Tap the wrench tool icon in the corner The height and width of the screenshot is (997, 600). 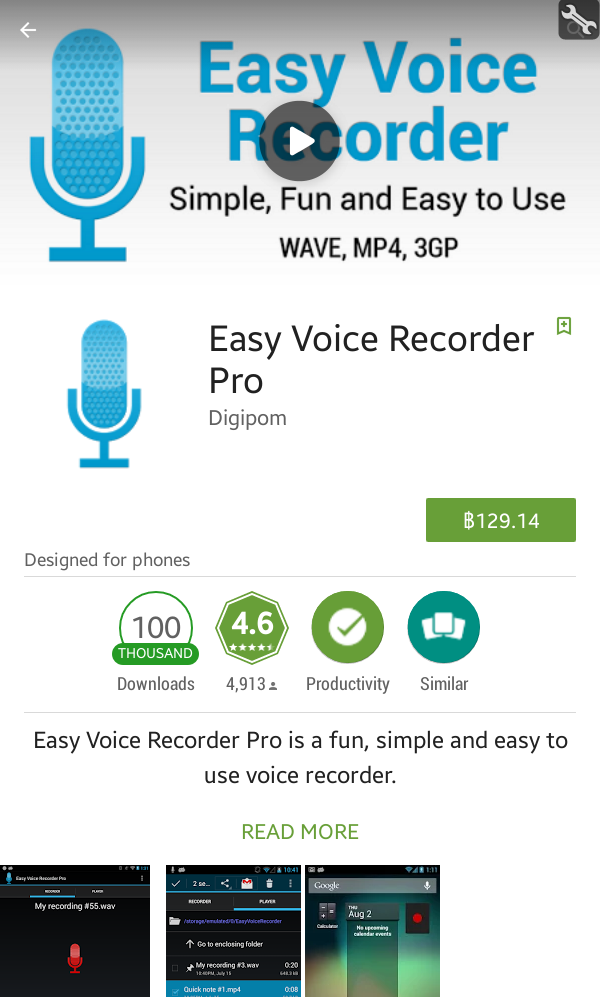[578, 20]
